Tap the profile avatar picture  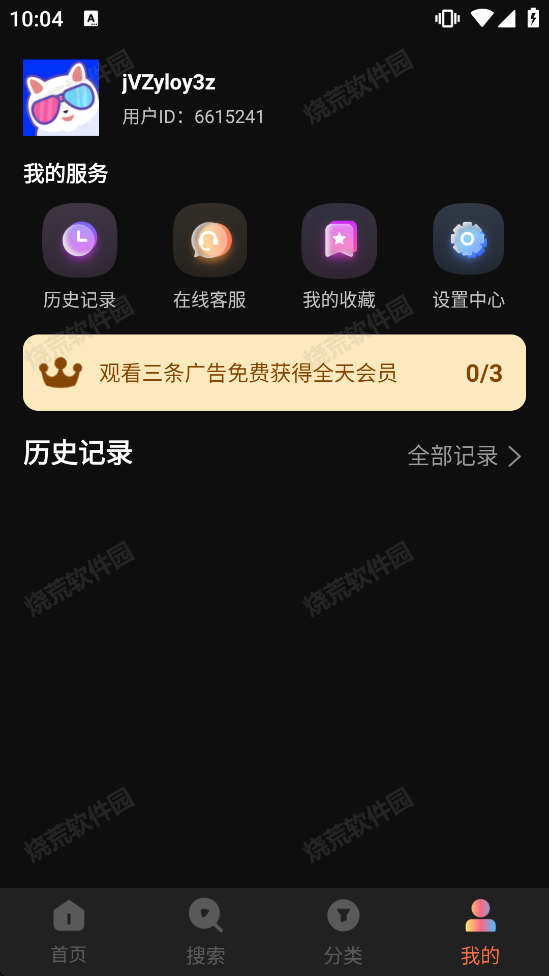[x=61, y=98]
